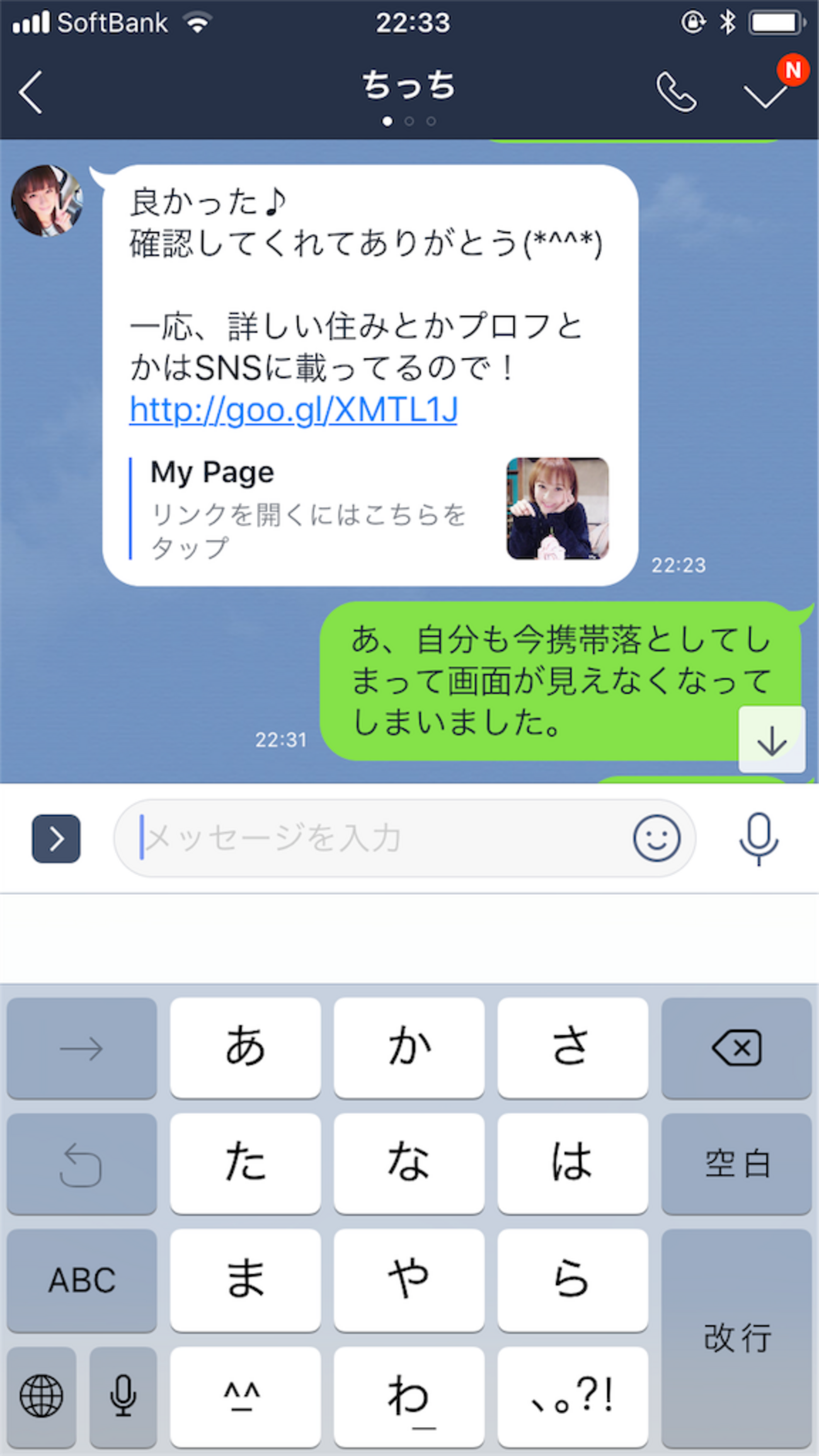
Task: Open the emoji picker in the message bar
Action: 657,838
